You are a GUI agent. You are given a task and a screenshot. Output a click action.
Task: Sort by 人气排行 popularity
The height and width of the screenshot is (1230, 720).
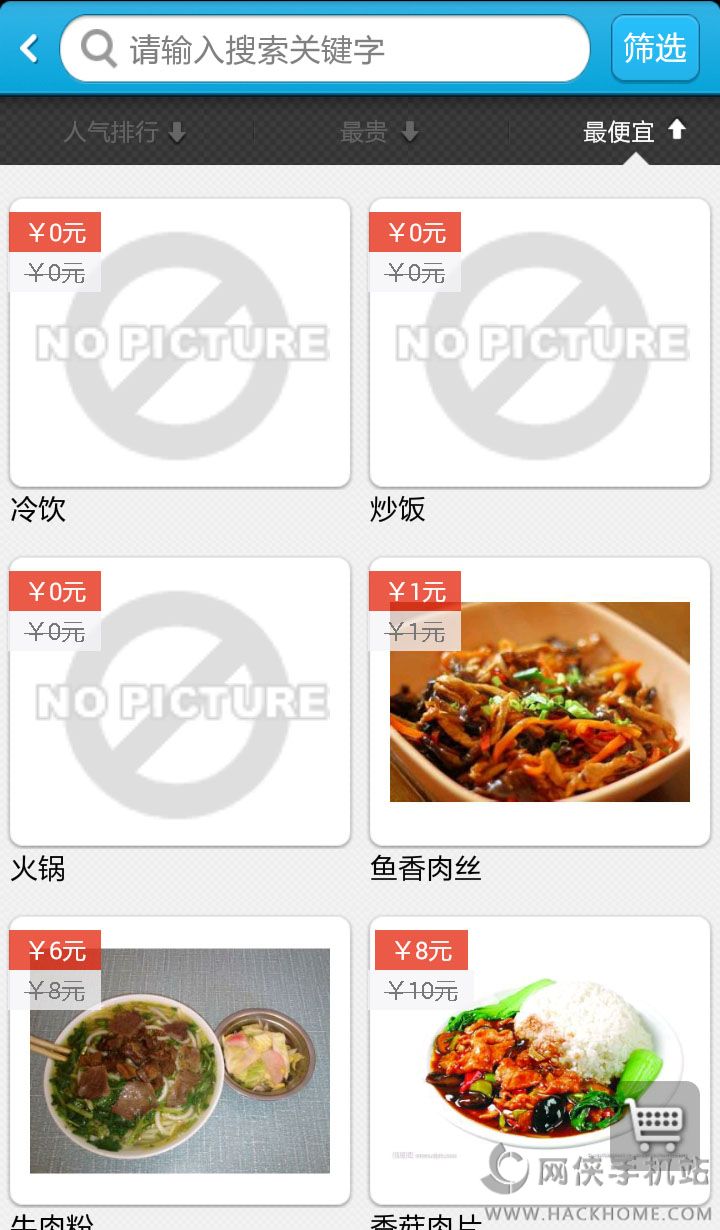point(125,132)
